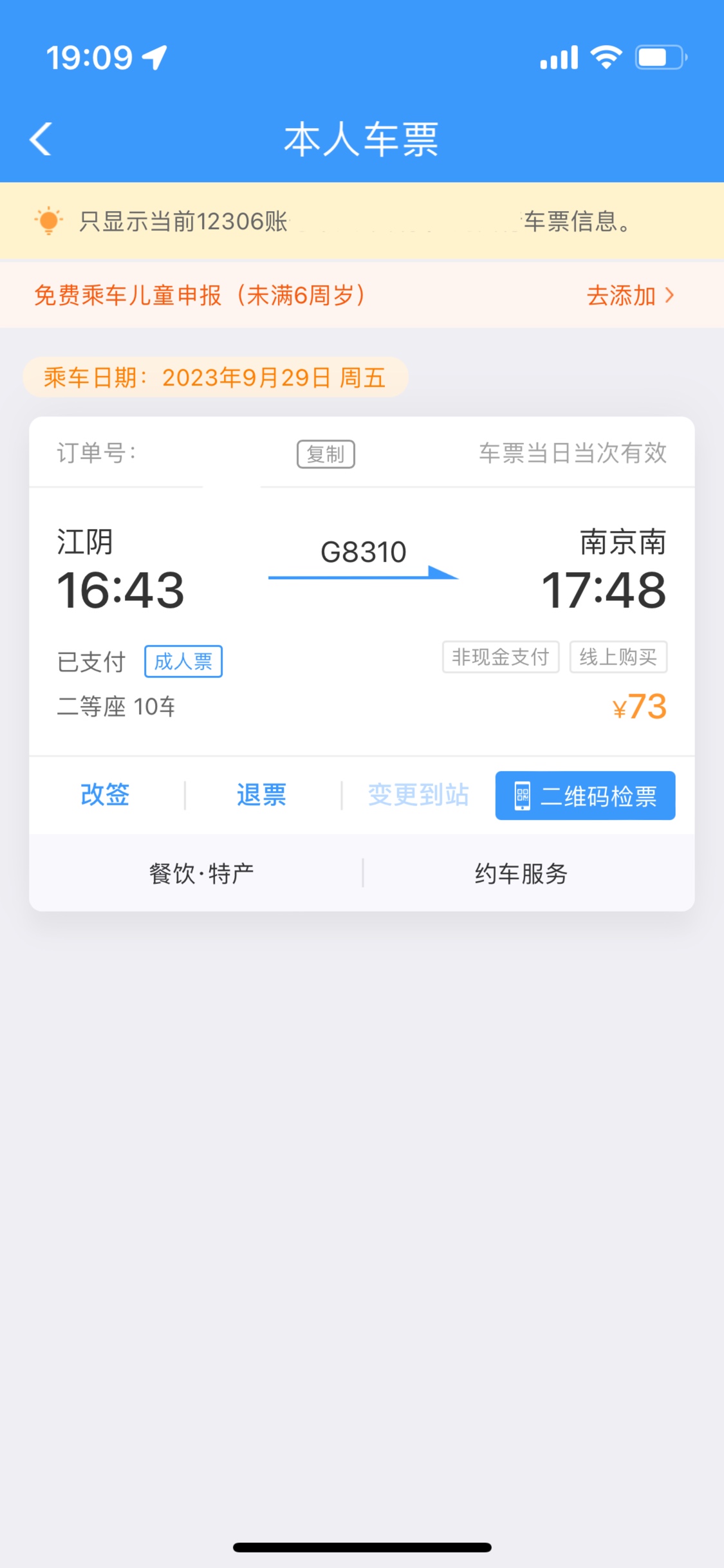The width and height of the screenshot is (724, 1568).
Task: Go back using the top-left arrow
Action: click(41, 139)
